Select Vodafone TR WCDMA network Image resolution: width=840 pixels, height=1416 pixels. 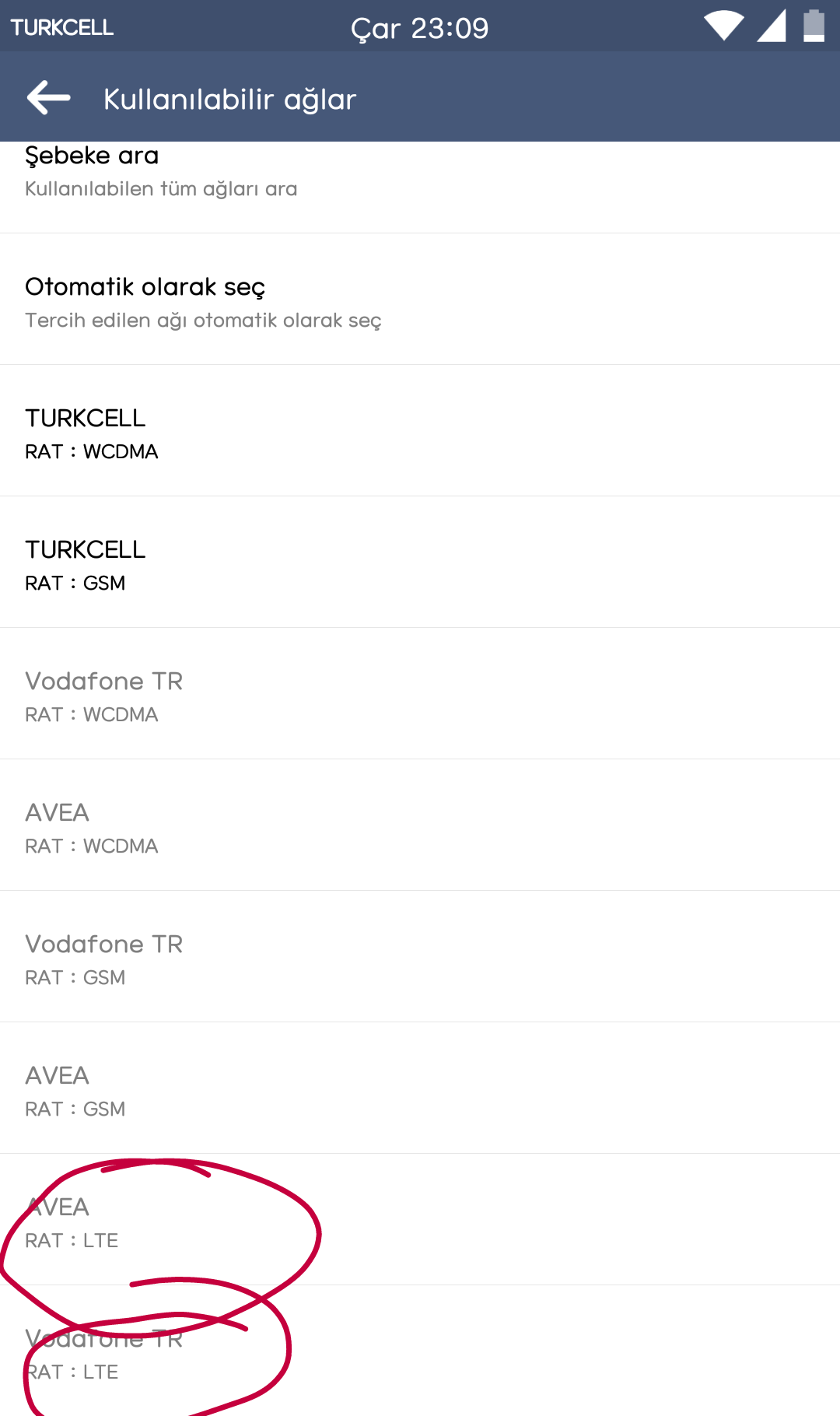(420, 694)
